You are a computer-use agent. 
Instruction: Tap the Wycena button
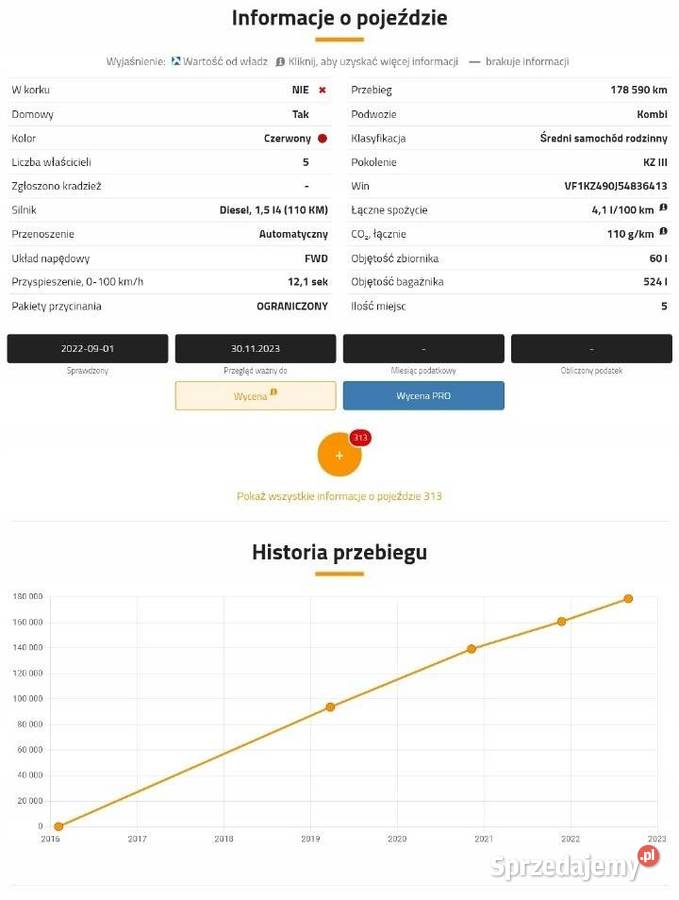[255, 396]
